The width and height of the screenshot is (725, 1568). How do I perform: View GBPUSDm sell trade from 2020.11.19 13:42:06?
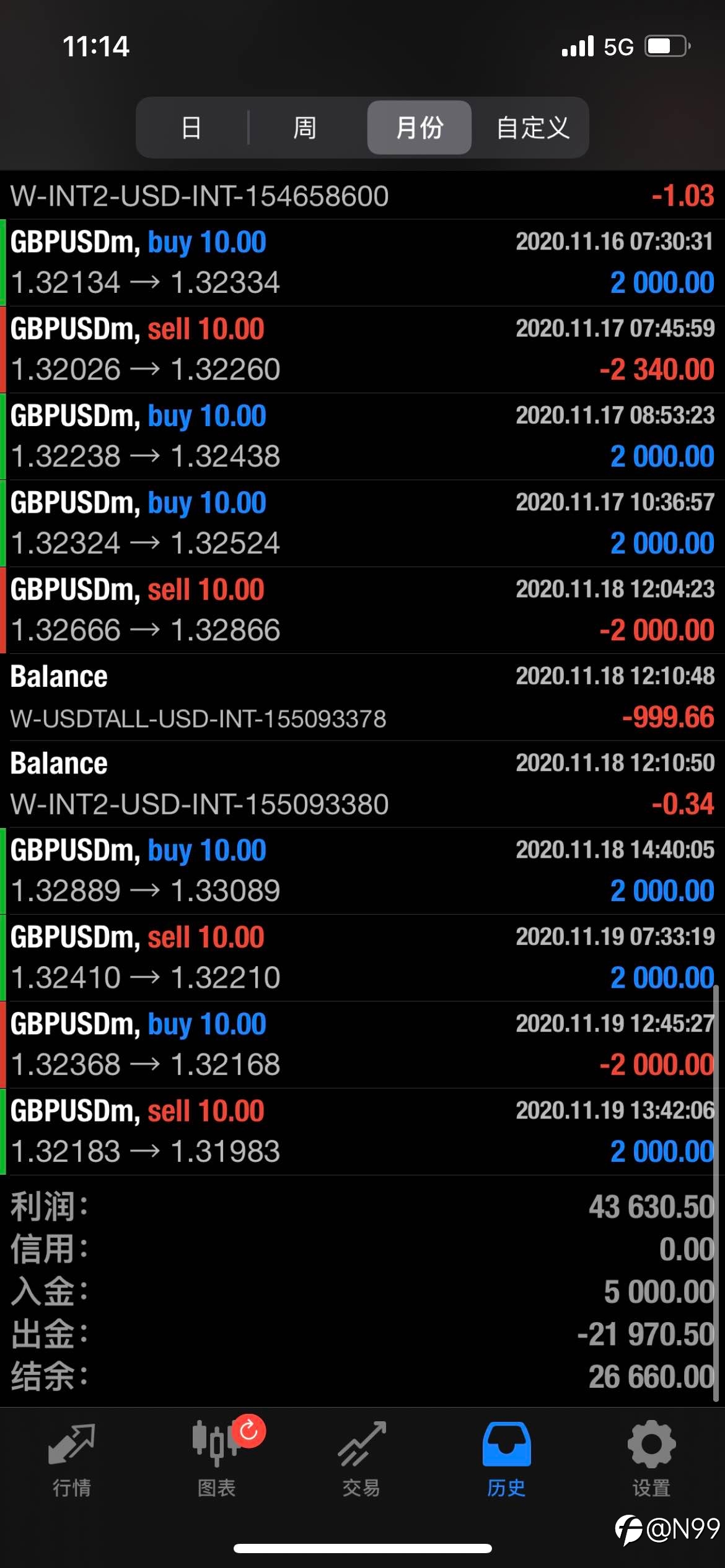point(362,1131)
